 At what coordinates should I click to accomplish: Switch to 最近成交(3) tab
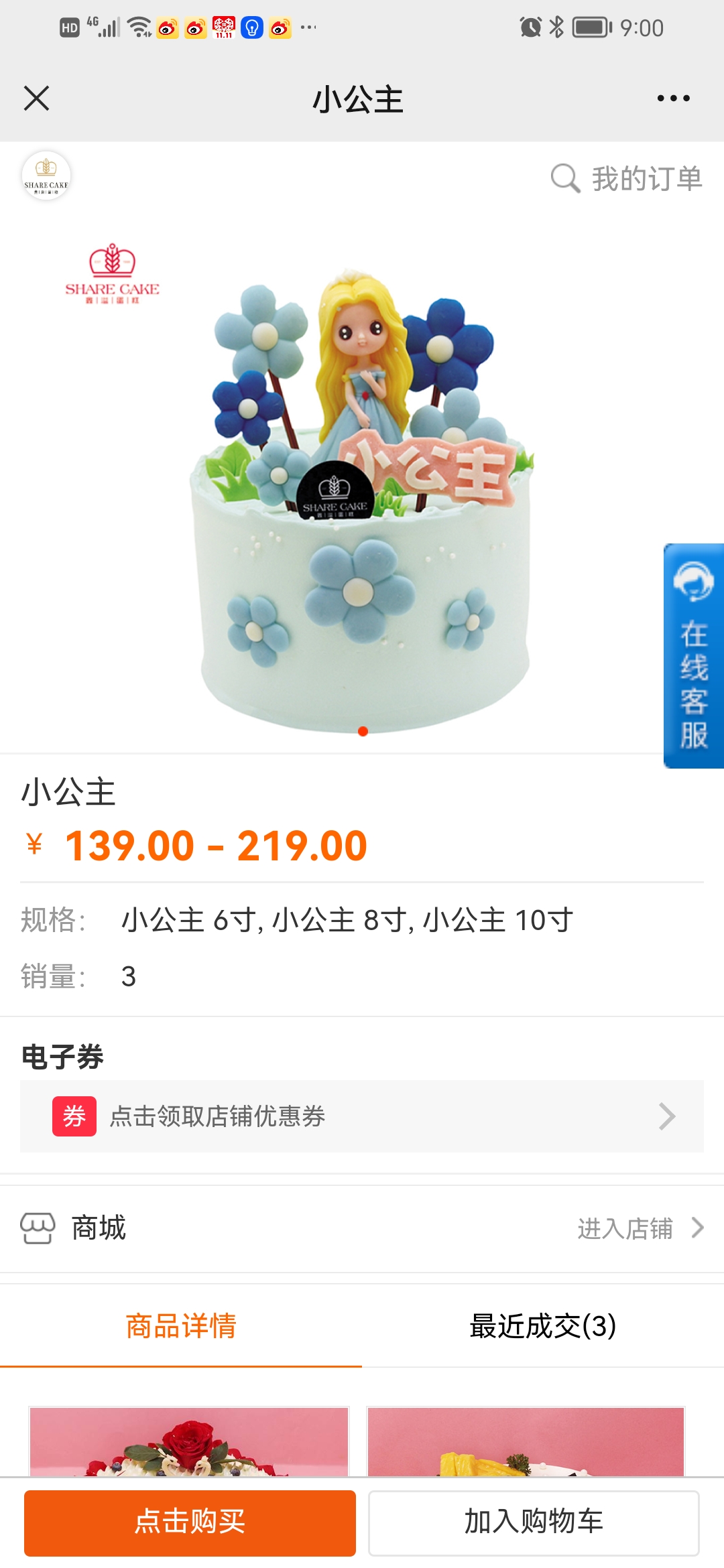pos(543,1326)
